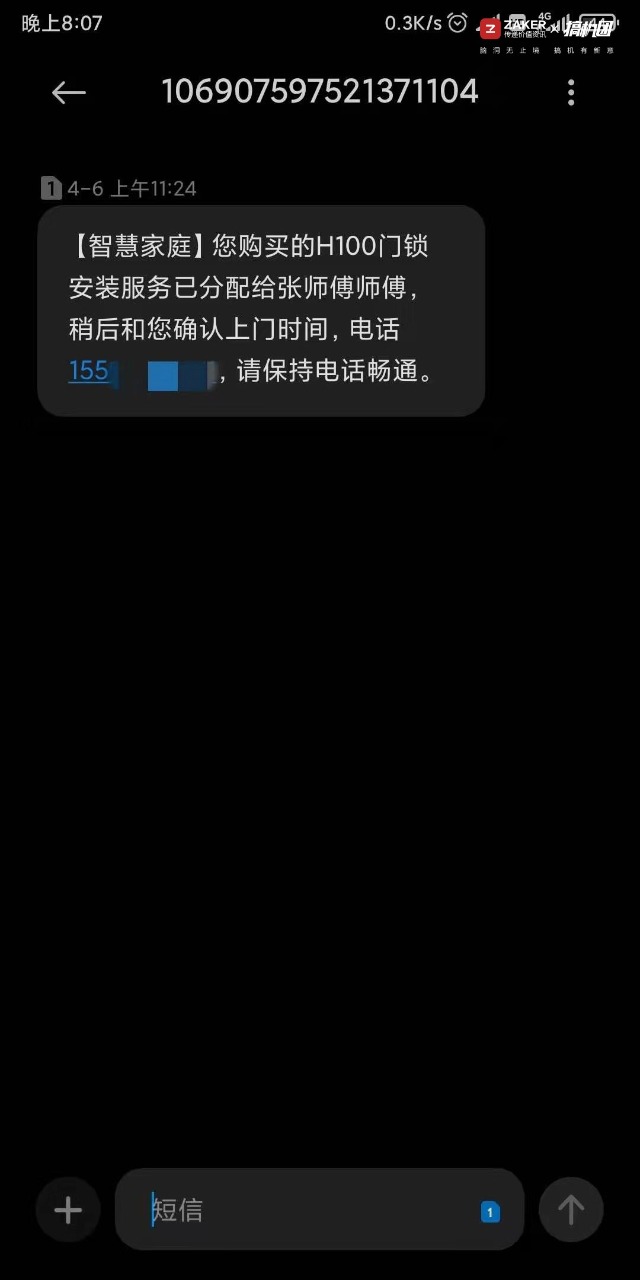Tap the SIM 1 selector in the input box
The height and width of the screenshot is (1280, 640).
tap(490, 1212)
